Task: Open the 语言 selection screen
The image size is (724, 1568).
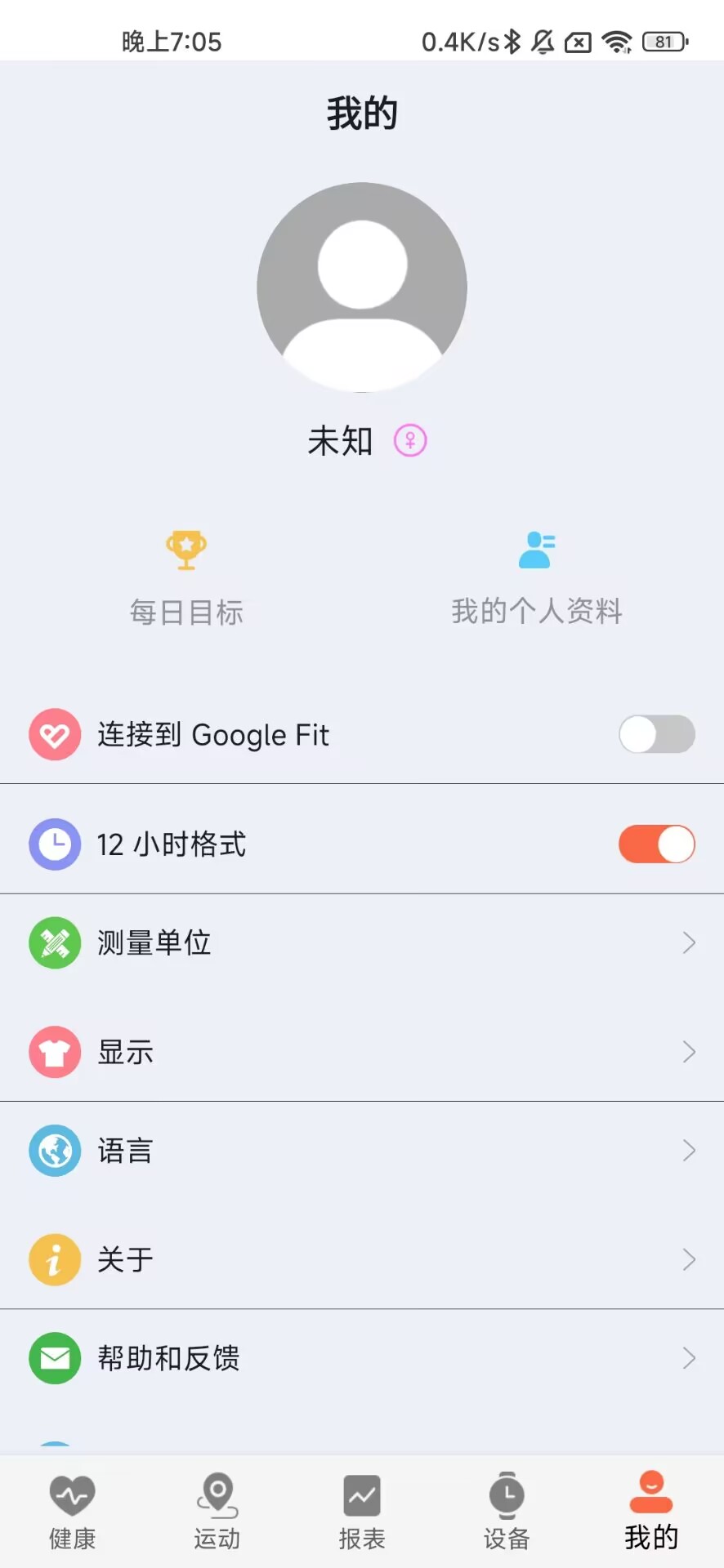Action: [x=362, y=1151]
